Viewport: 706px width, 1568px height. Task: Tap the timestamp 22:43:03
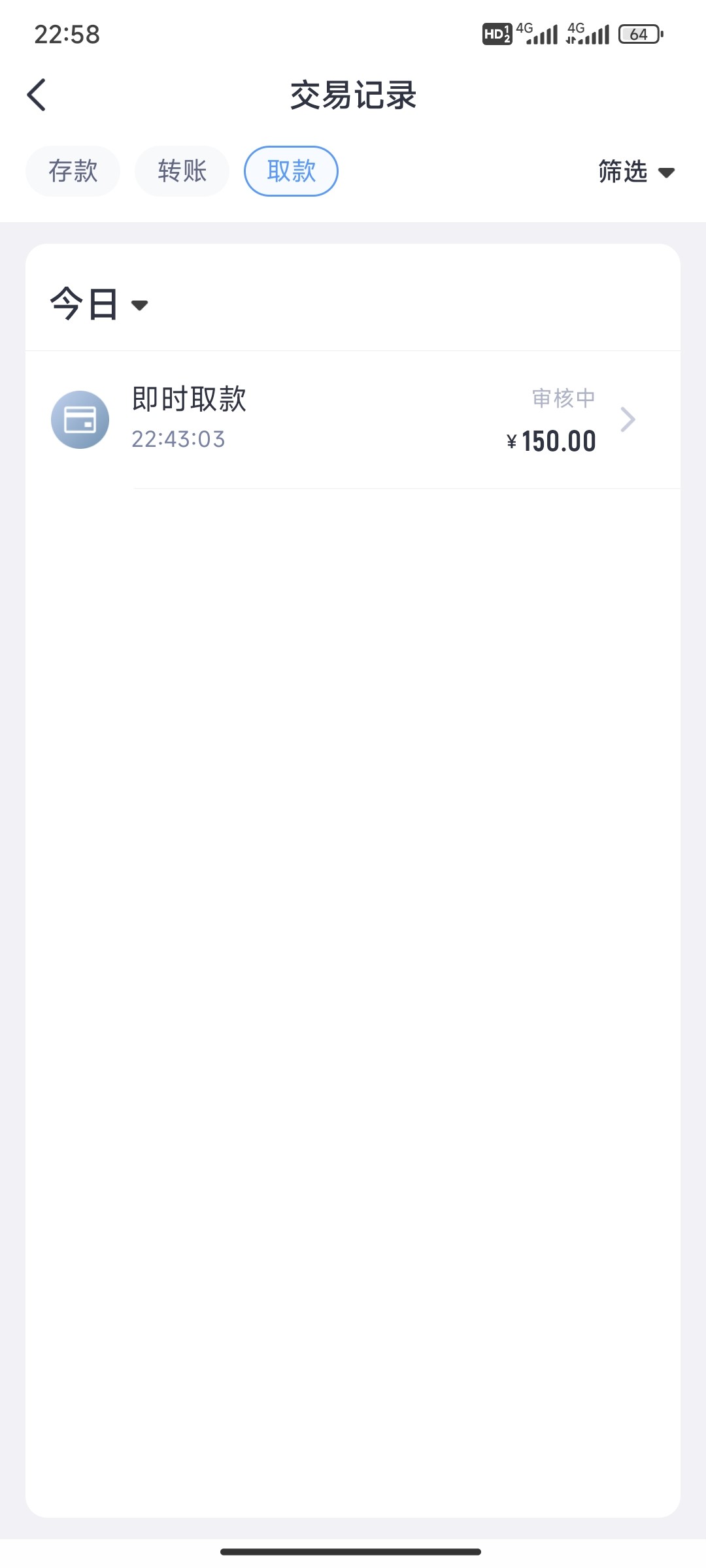179,440
